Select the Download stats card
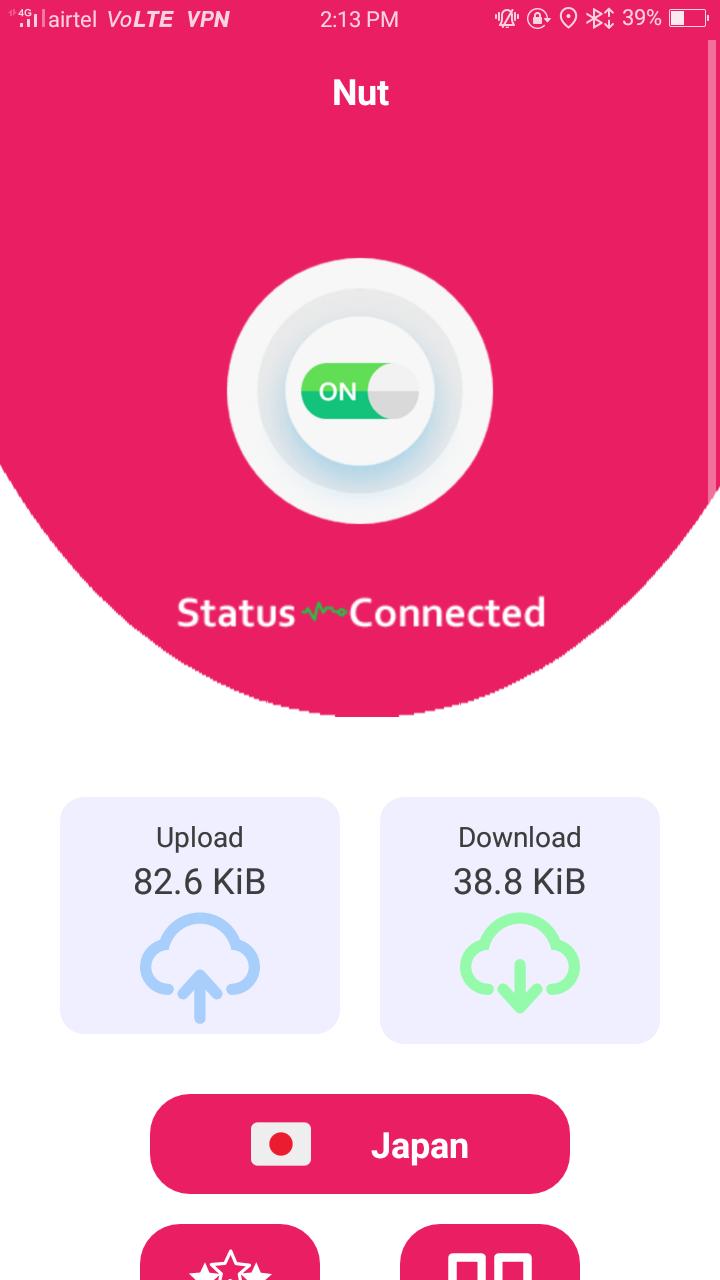 pos(519,914)
